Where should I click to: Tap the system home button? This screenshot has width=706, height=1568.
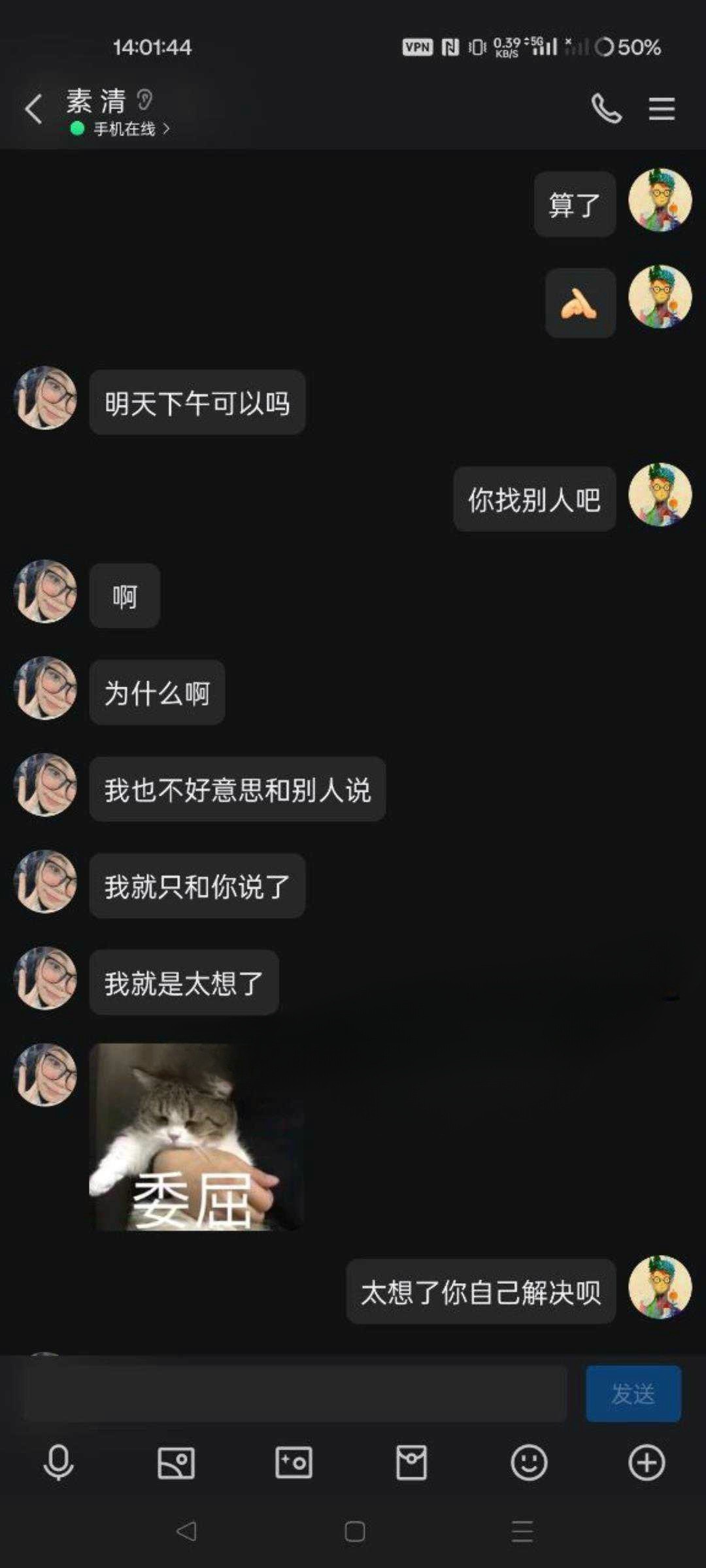tap(354, 1531)
